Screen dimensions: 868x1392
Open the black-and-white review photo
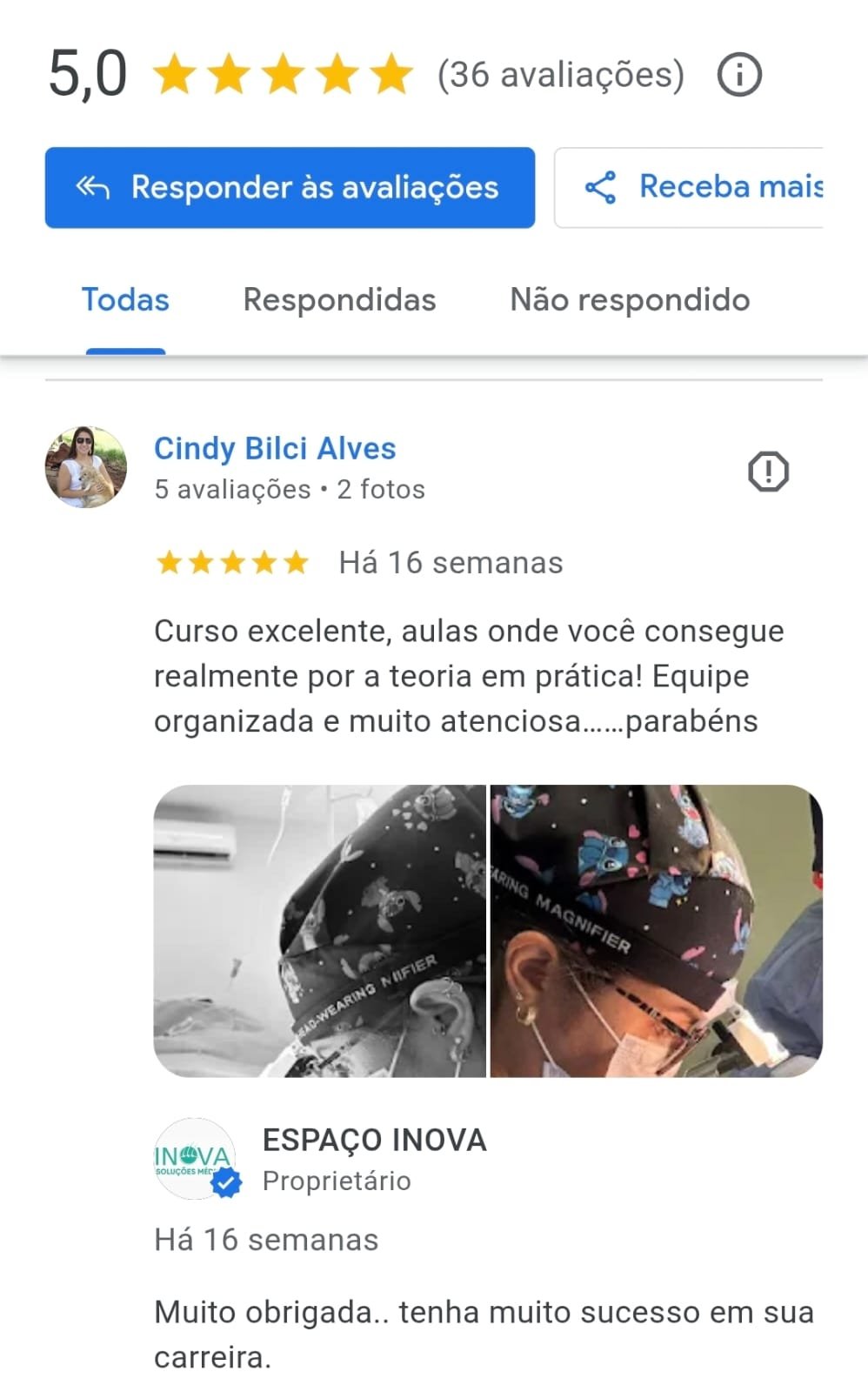pyautogui.click(x=320, y=931)
